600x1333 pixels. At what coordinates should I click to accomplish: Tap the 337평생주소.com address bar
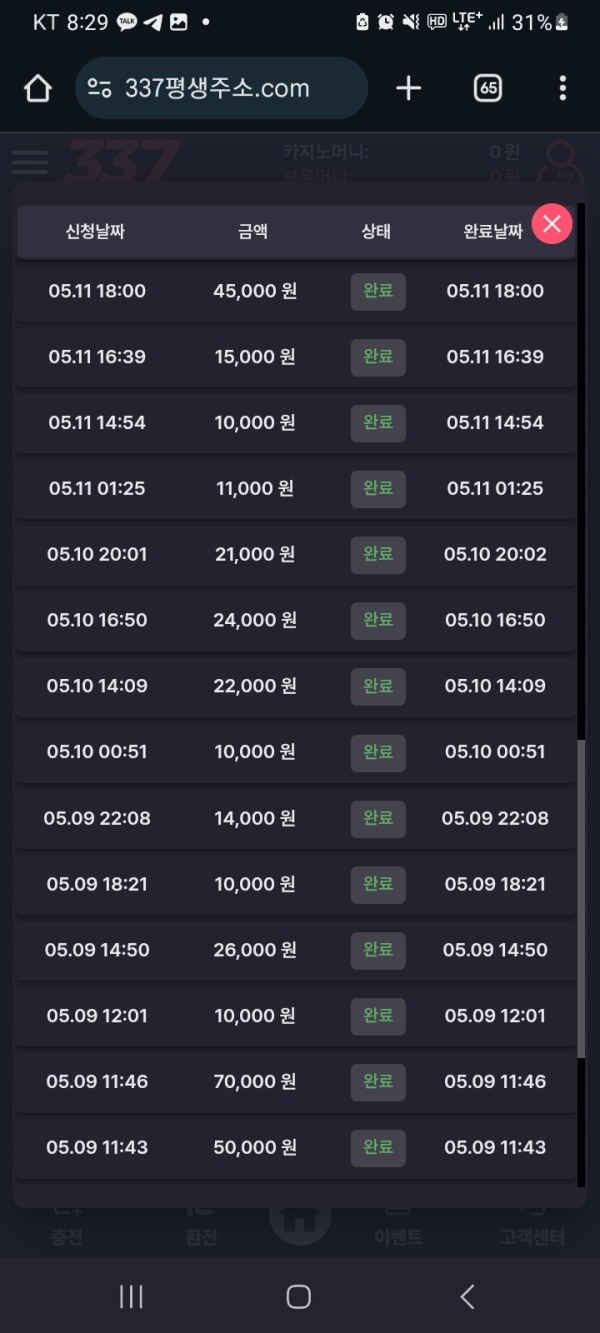coord(221,88)
